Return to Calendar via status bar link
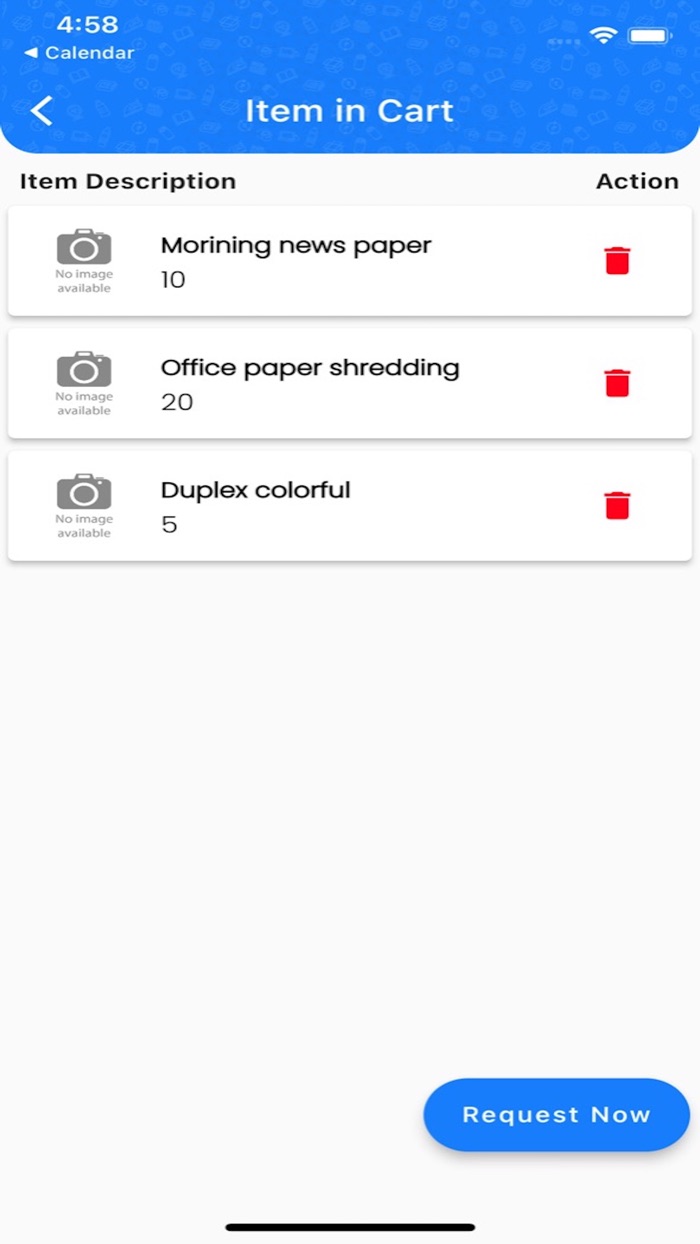The image size is (700, 1244). tap(79, 53)
